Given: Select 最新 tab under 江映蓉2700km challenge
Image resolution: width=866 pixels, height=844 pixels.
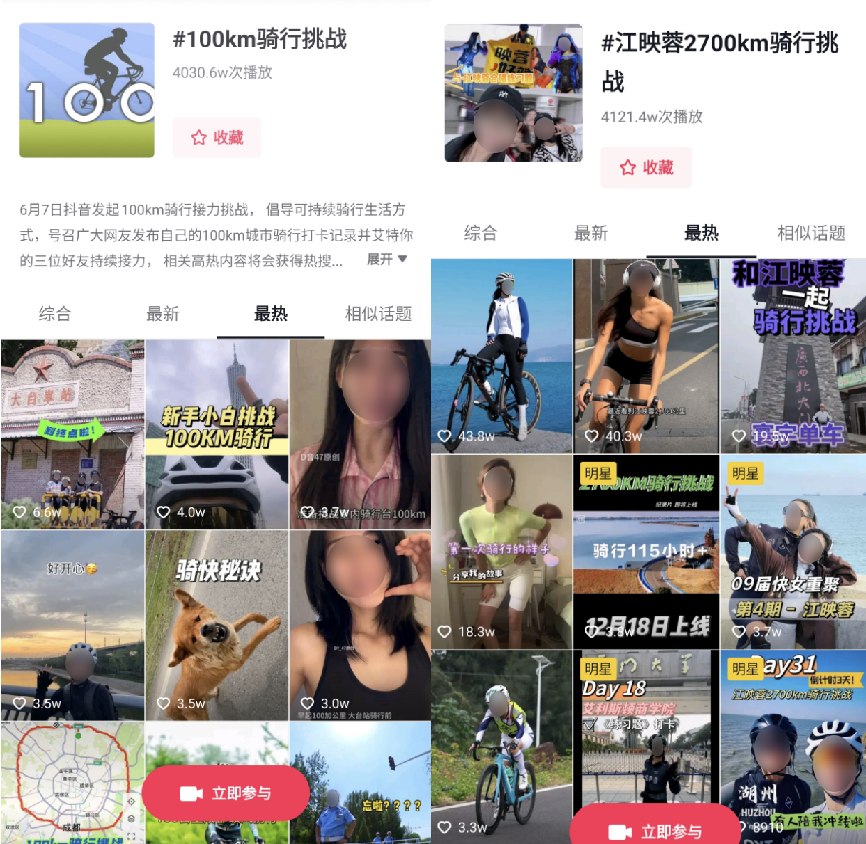Looking at the screenshot, I should pyautogui.click(x=590, y=233).
